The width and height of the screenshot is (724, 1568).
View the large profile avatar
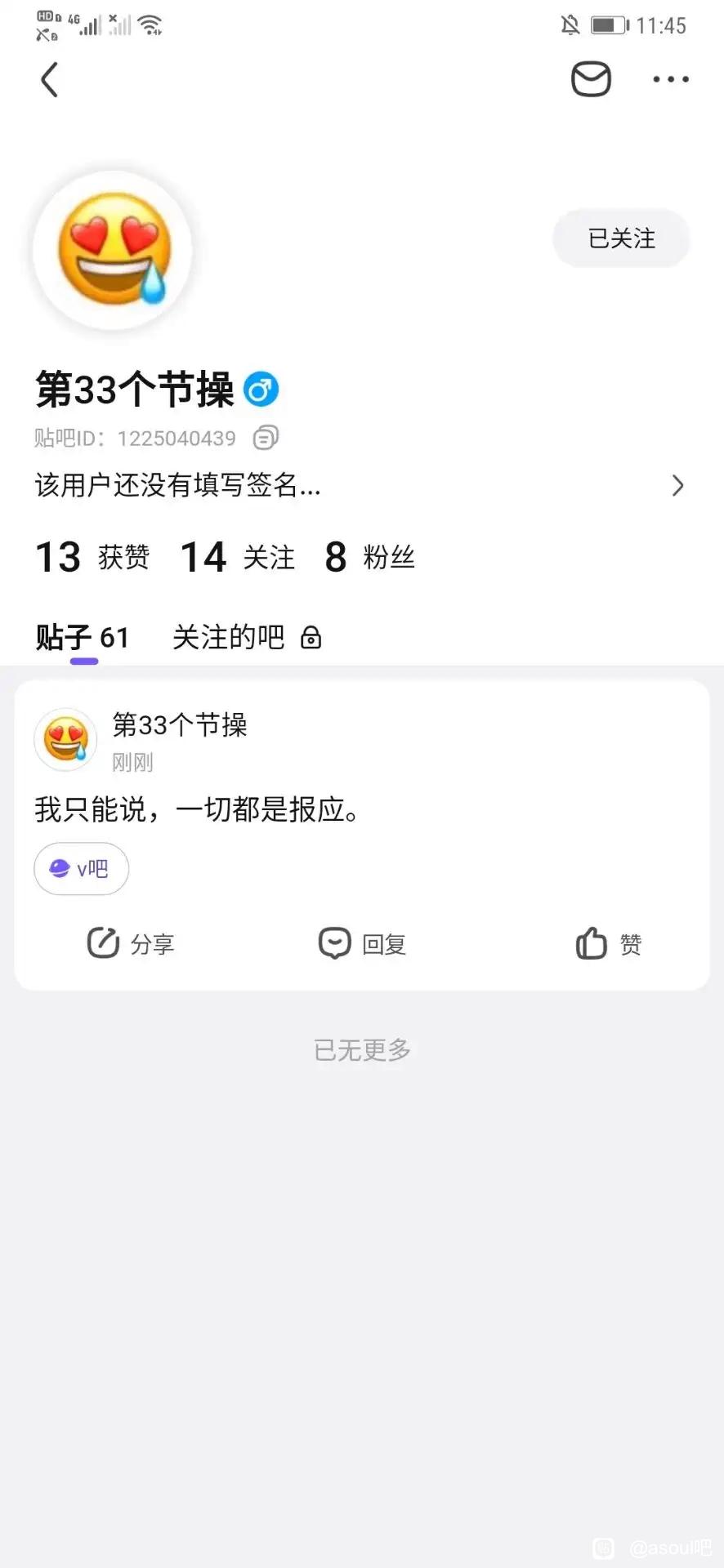pos(113,250)
